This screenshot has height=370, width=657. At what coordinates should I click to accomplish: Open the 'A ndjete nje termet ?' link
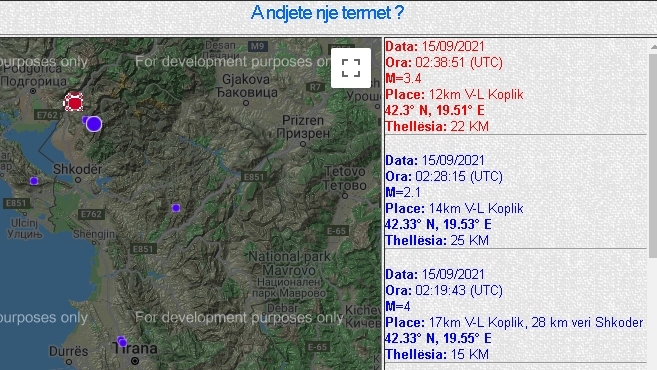[327, 13]
